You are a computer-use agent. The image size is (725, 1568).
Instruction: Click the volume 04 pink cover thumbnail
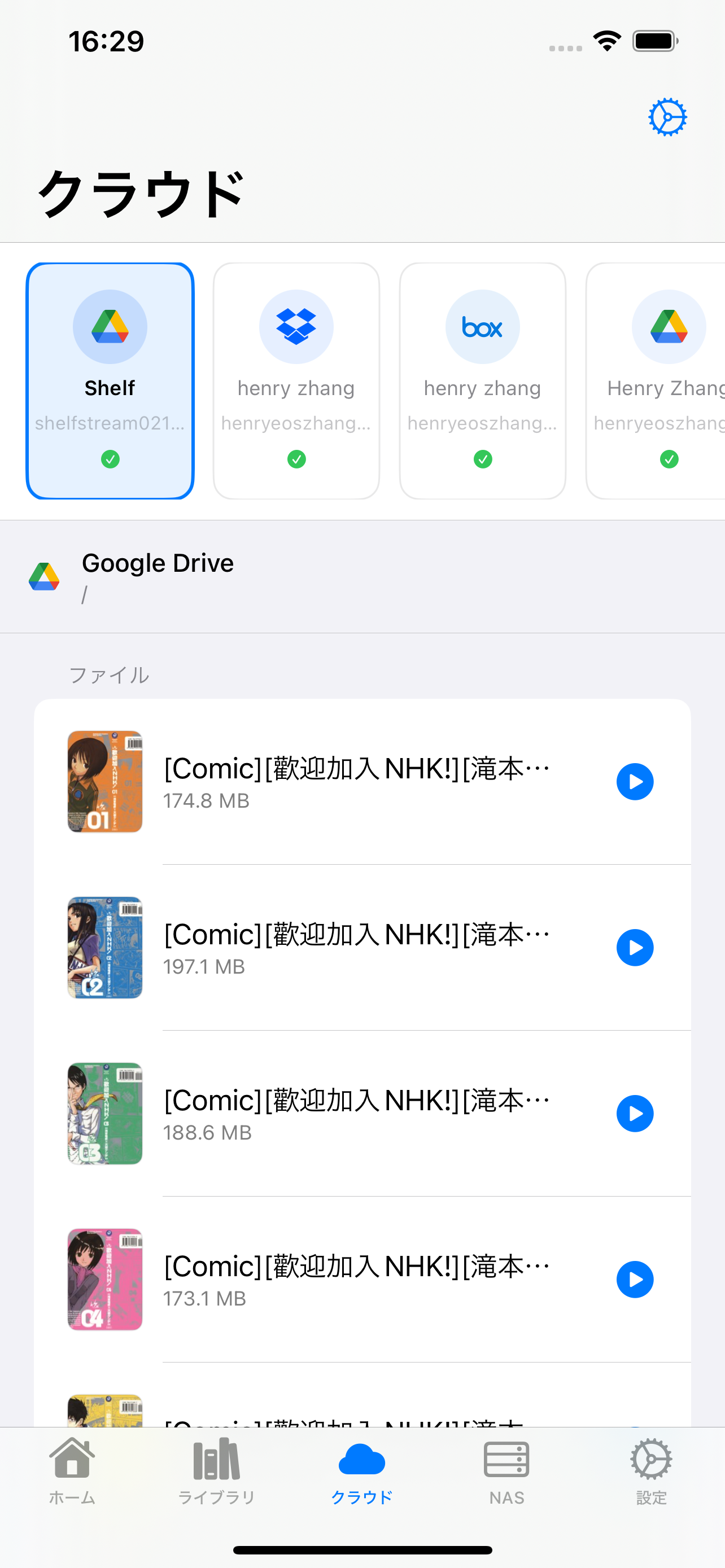104,1280
